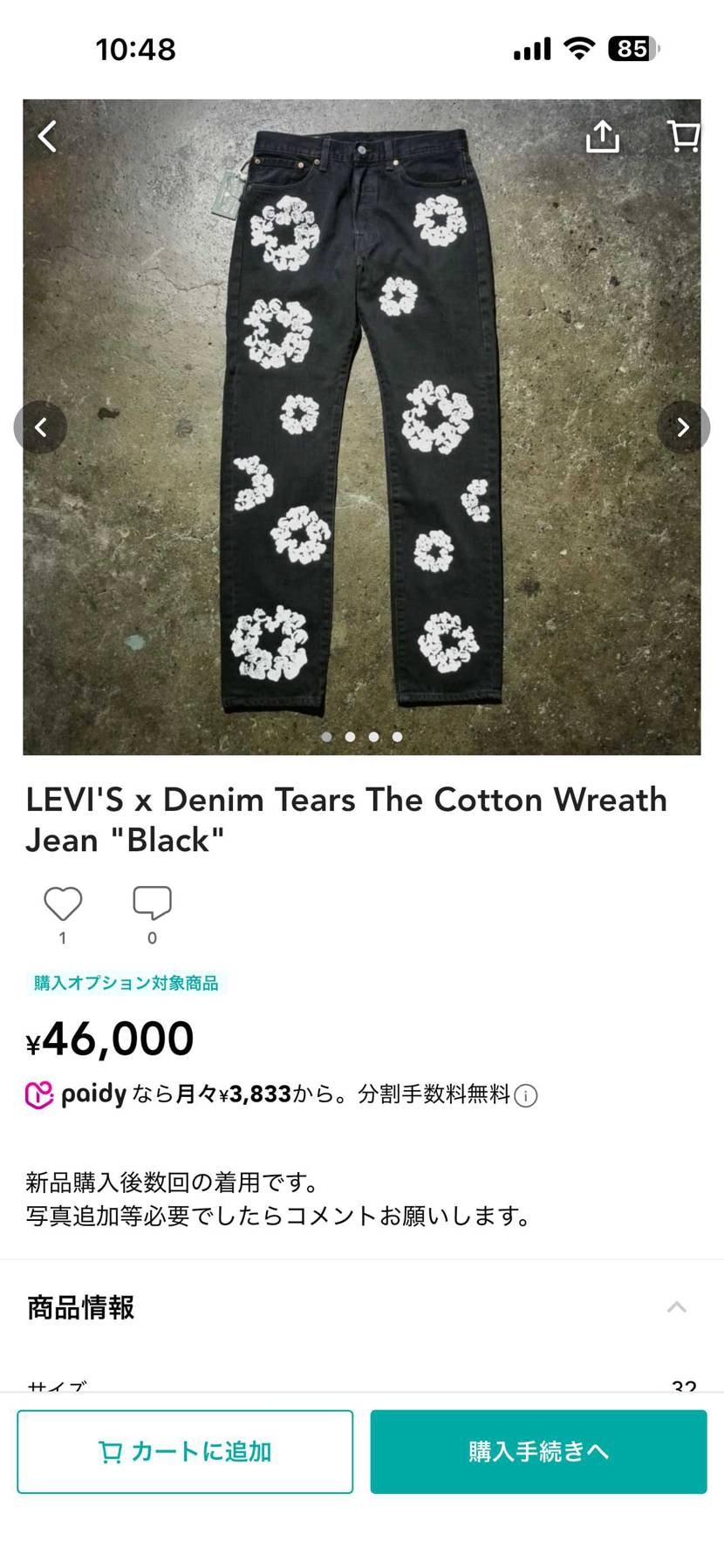Viewport: 724px width, 1568px height.
Task: Add the jeans to cart
Action: pos(185,1452)
